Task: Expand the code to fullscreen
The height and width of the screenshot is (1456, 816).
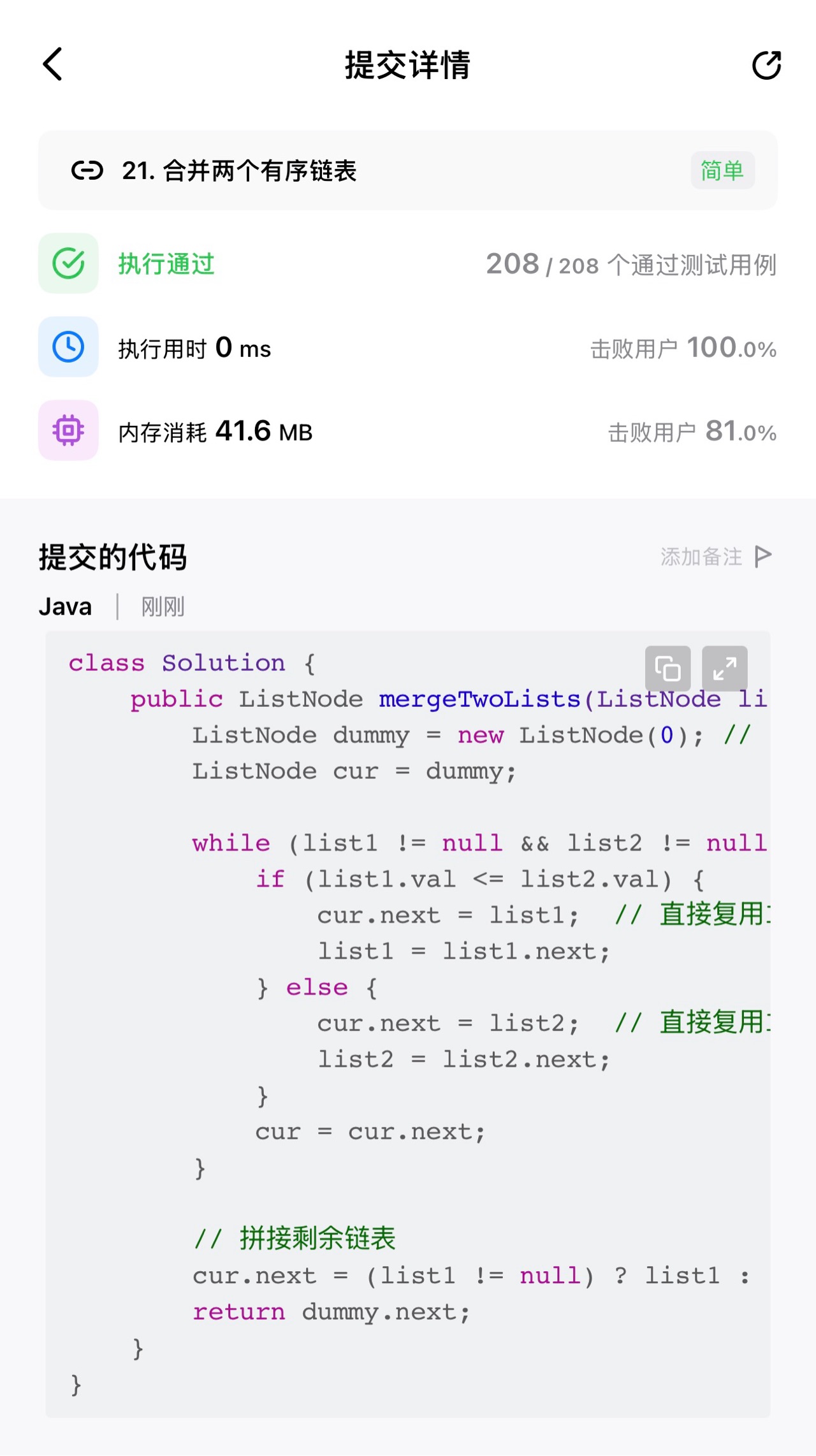Action: (x=725, y=669)
